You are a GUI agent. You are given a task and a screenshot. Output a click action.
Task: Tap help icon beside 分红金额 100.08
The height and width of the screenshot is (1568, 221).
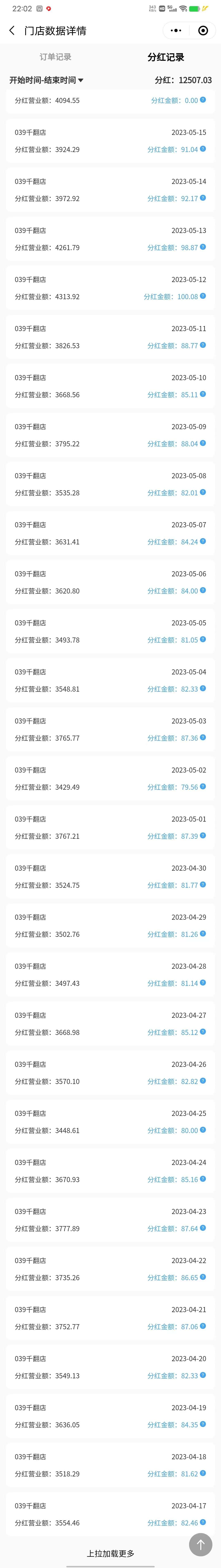[x=203, y=296]
